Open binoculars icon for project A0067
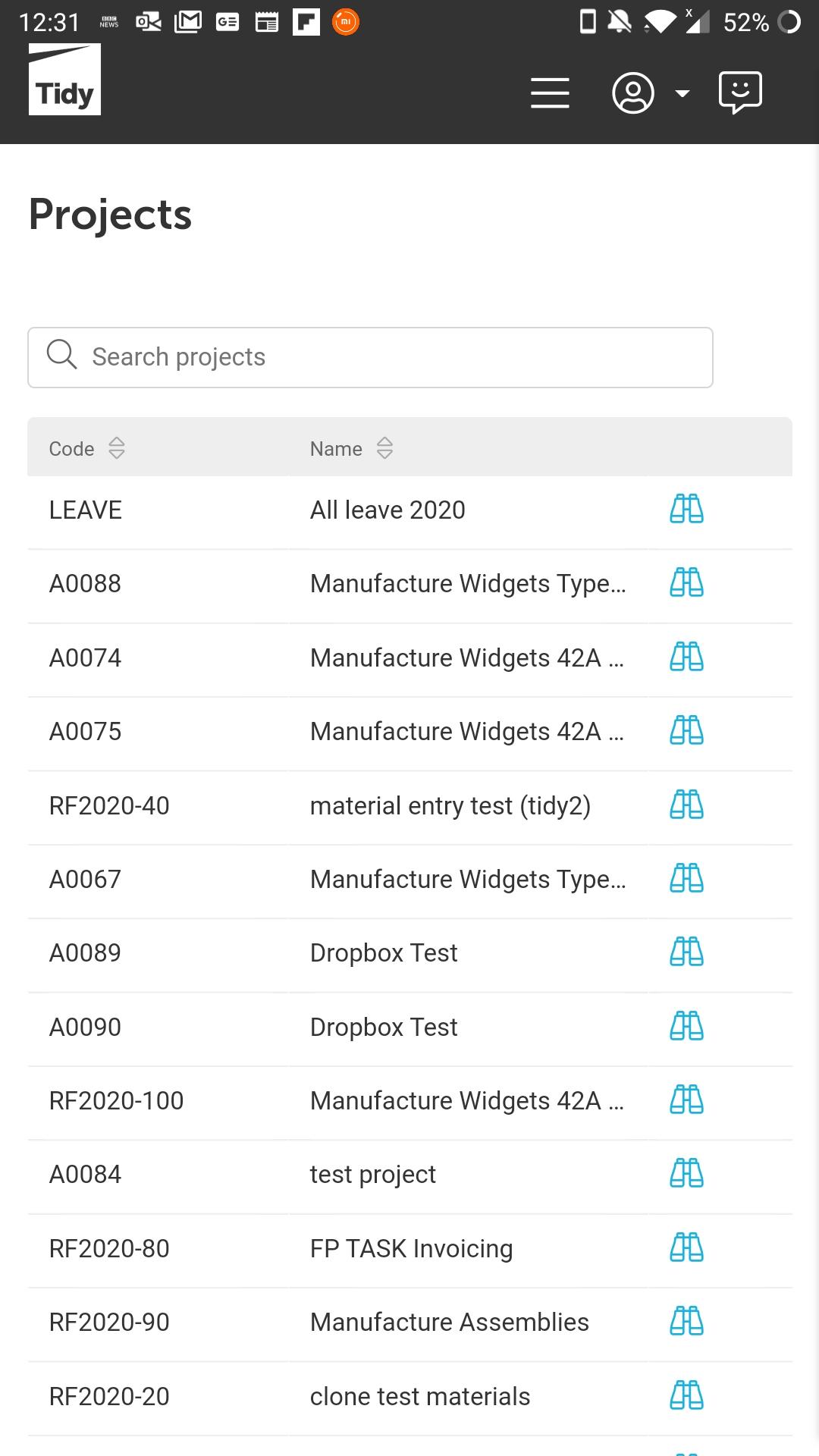The width and height of the screenshot is (819, 1456). click(x=686, y=879)
